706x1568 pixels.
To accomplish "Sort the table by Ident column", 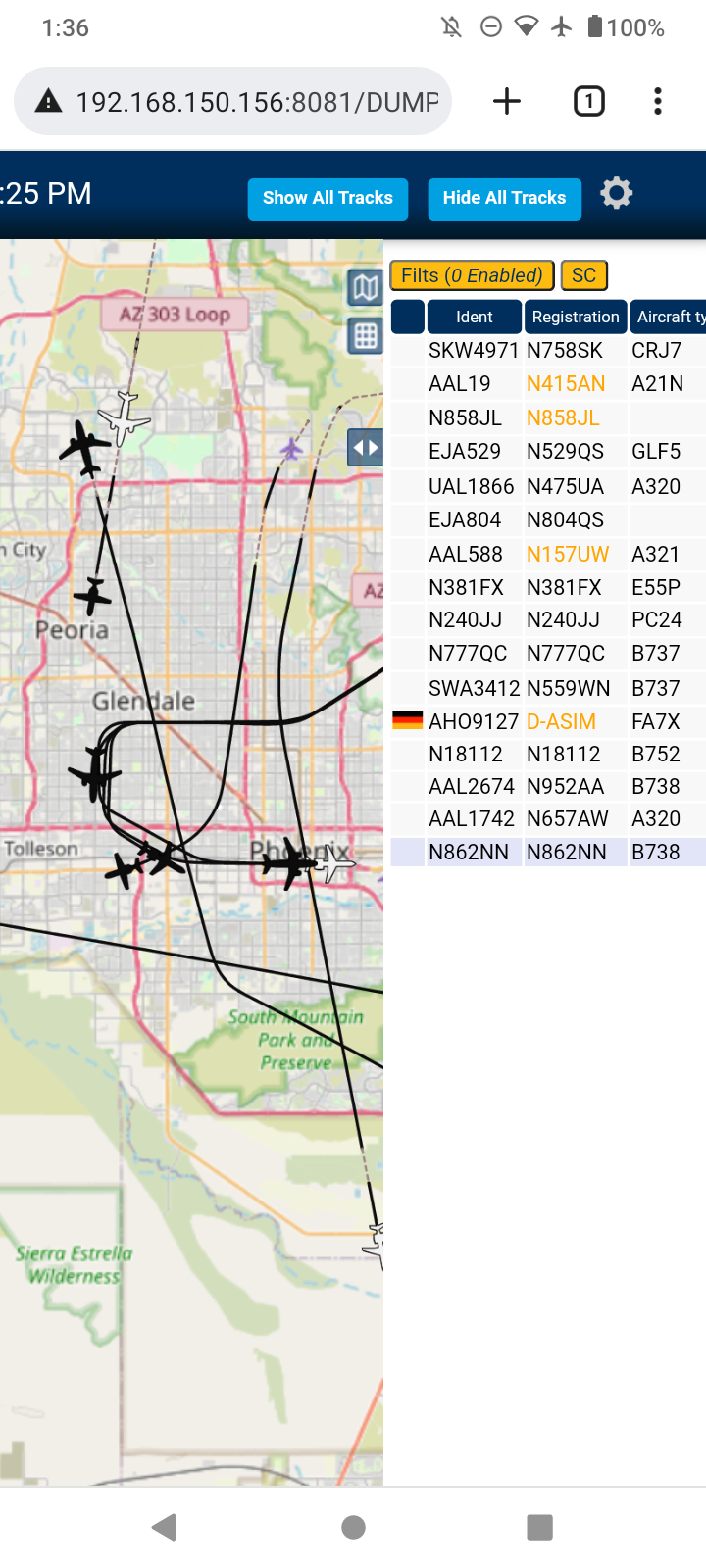I will click(475, 317).
